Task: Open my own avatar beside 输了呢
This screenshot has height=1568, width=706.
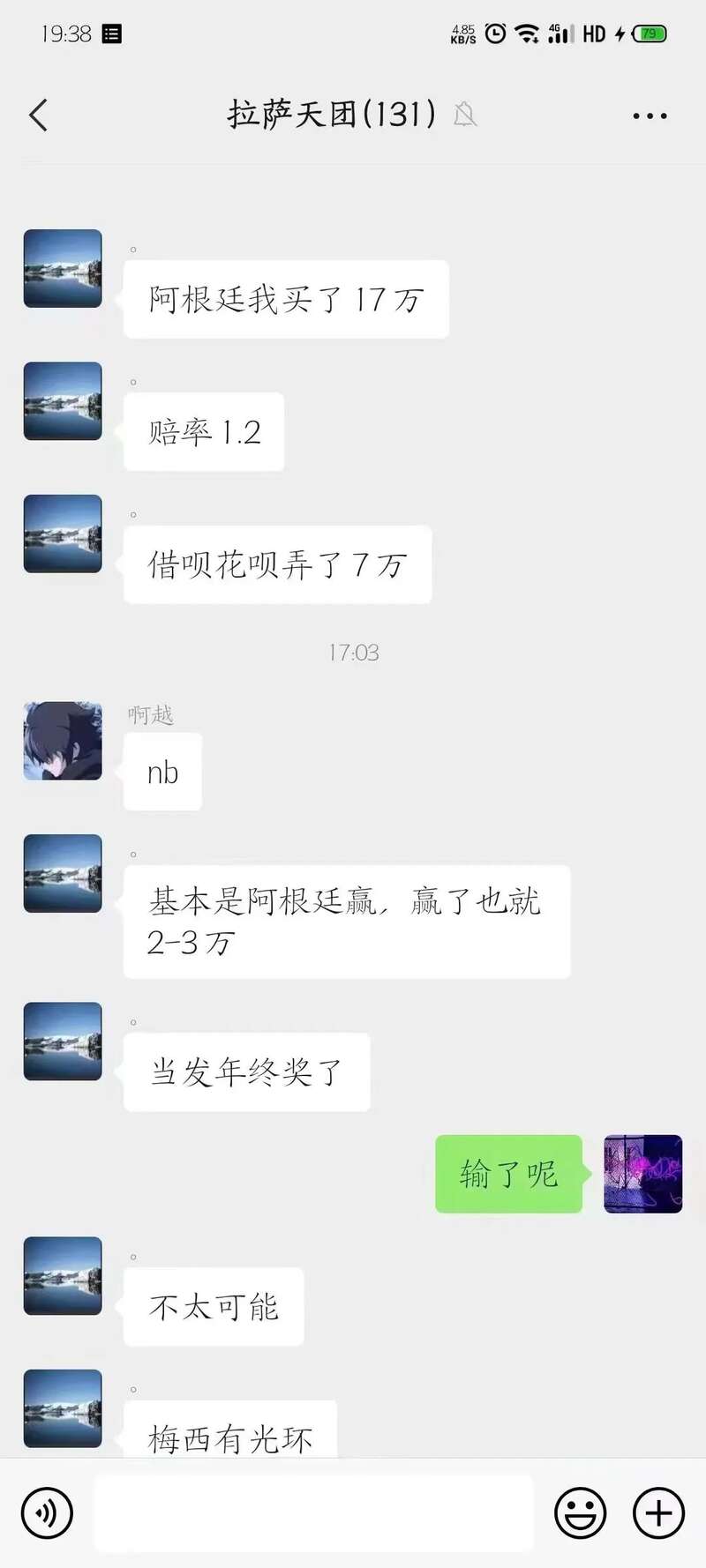Action: click(x=642, y=1174)
